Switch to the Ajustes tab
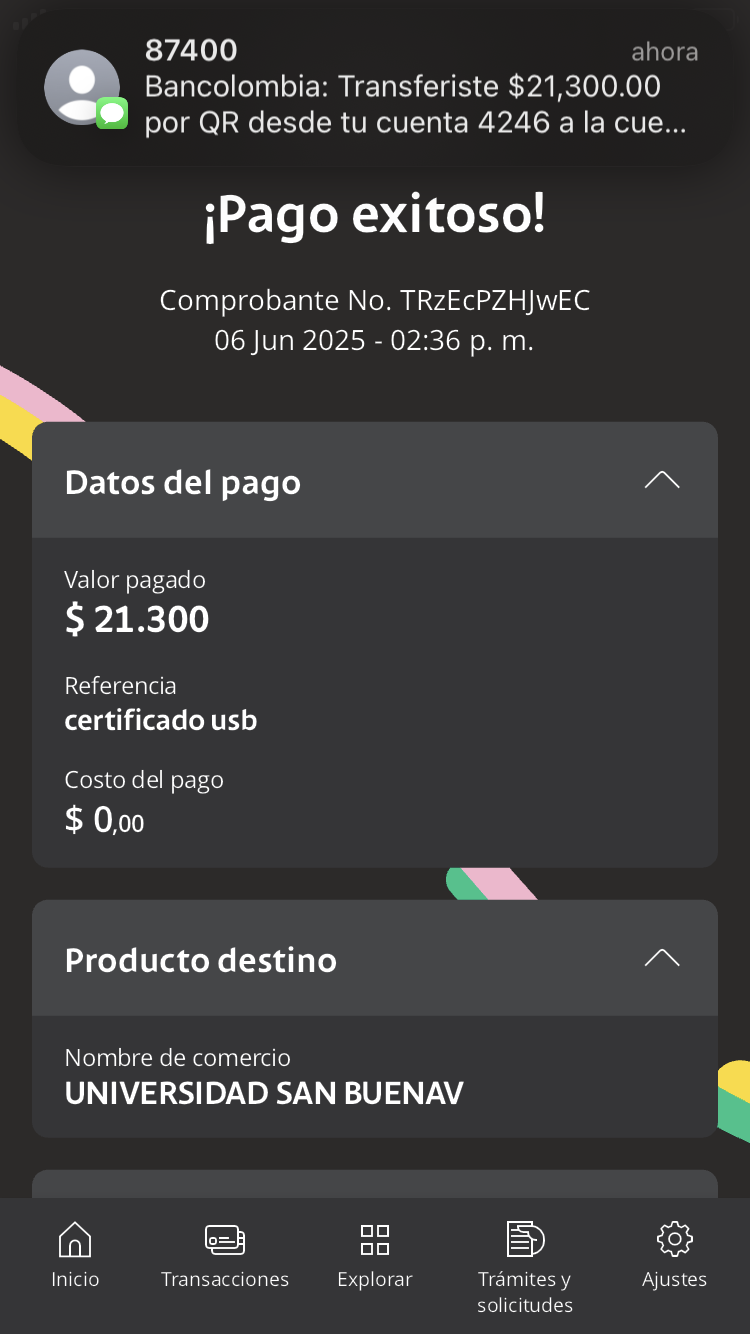 (675, 1254)
